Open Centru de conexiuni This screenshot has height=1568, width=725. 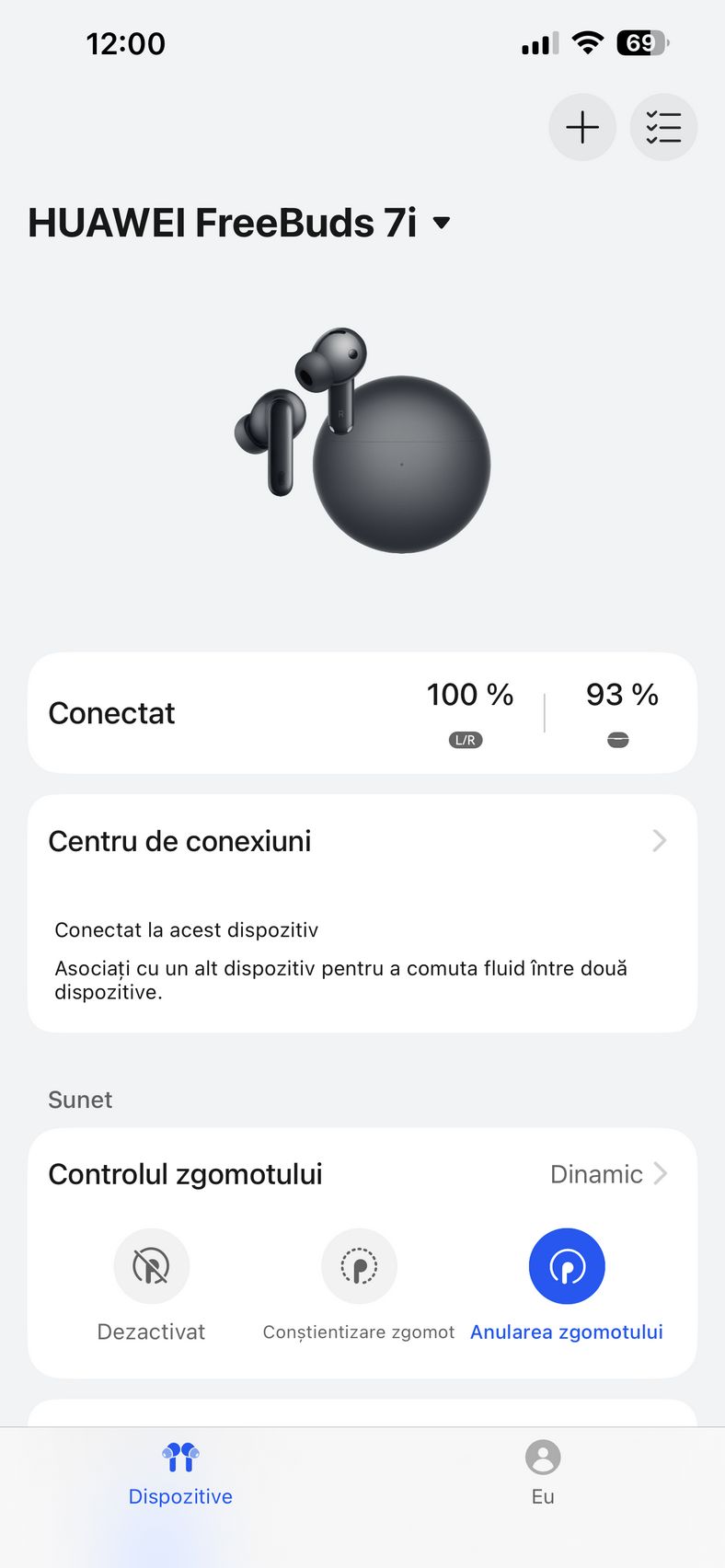362,841
